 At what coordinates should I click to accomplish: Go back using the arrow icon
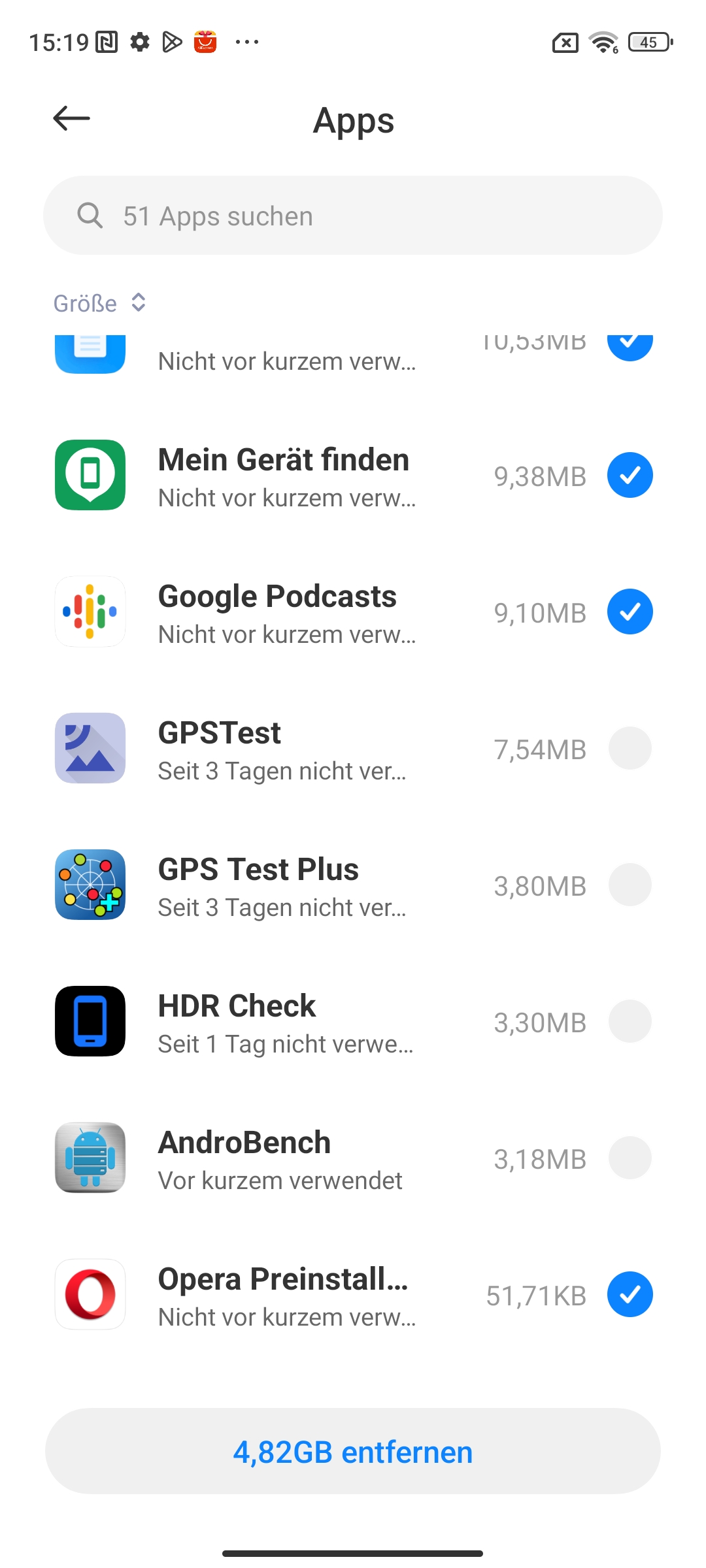tap(71, 118)
